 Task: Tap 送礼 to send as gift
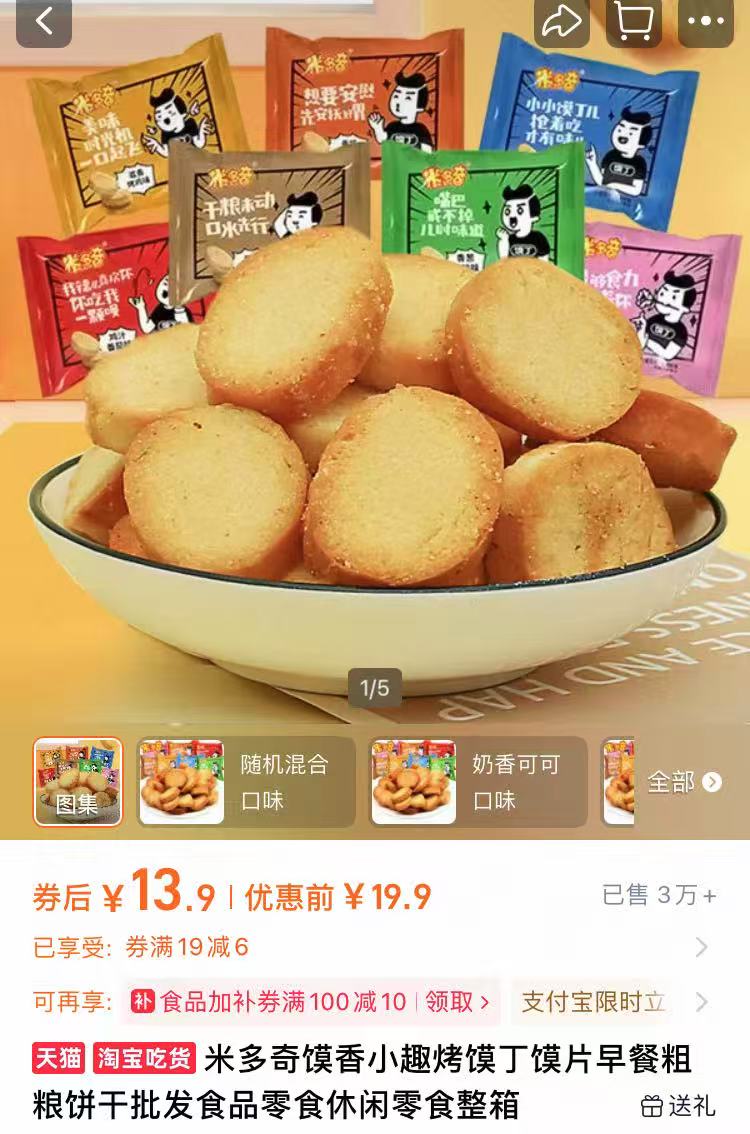point(678,1105)
